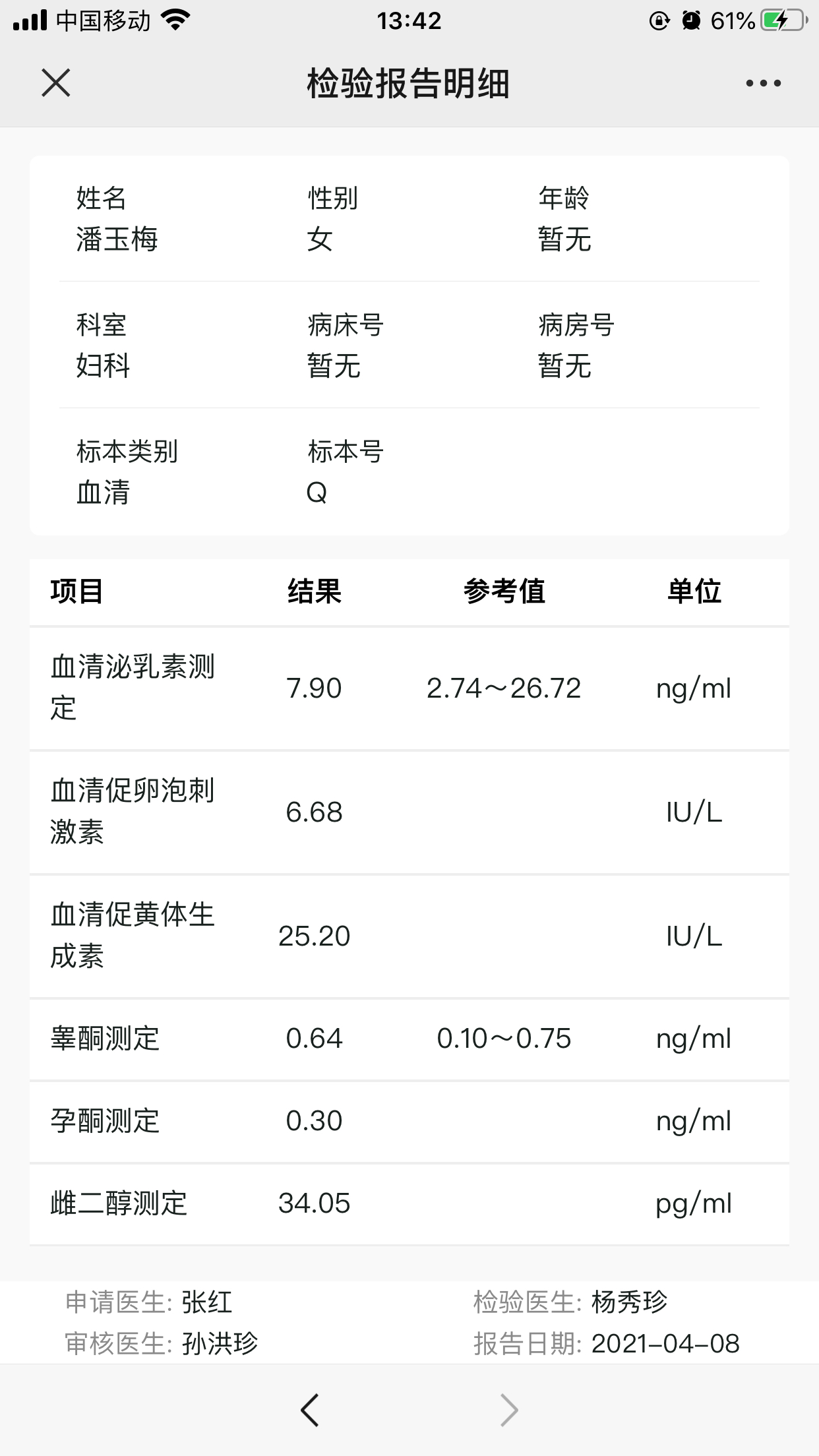Go forward with the bottom right arrow
Viewport: 819px width, 1456px height.
(509, 1410)
